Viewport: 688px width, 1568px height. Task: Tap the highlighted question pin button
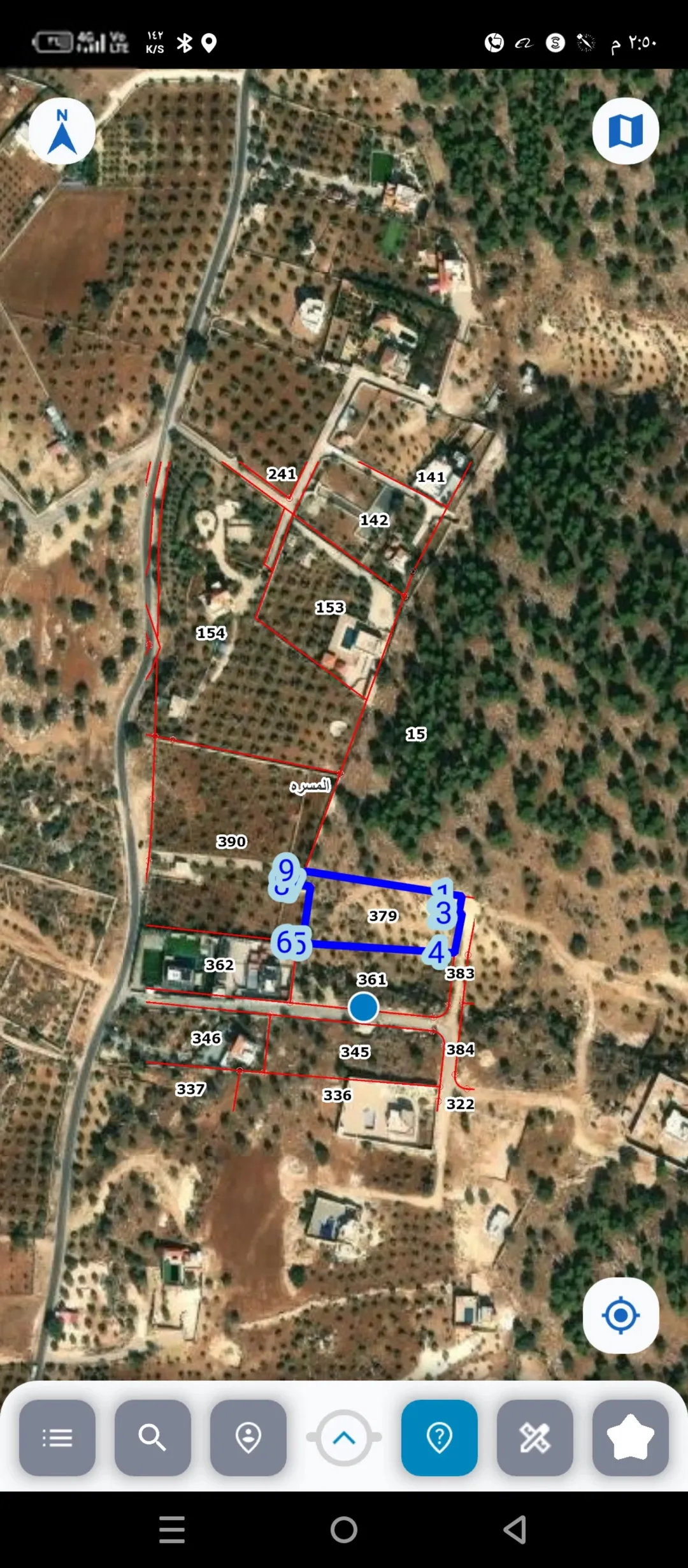(440, 1437)
